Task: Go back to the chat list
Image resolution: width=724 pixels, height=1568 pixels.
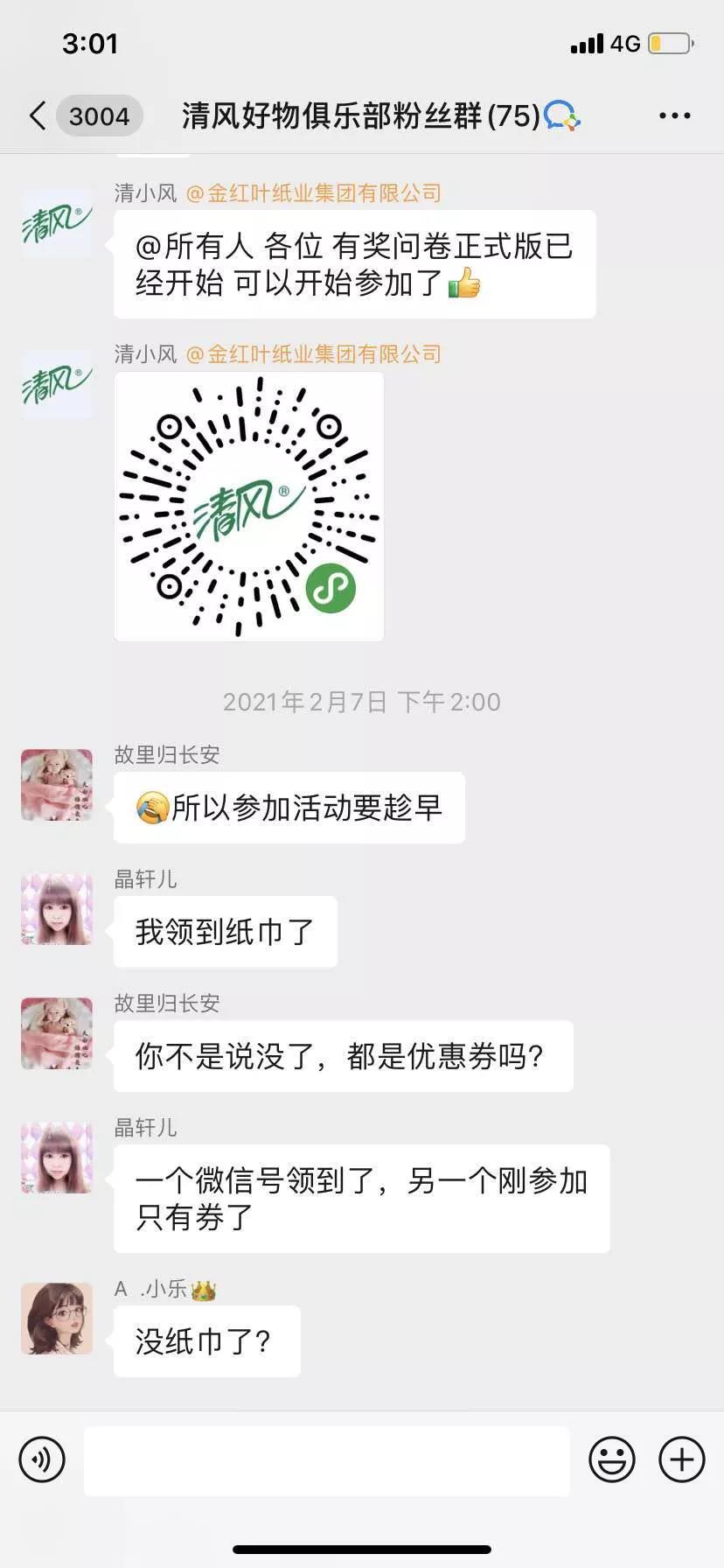Action: (x=38, y=115)
